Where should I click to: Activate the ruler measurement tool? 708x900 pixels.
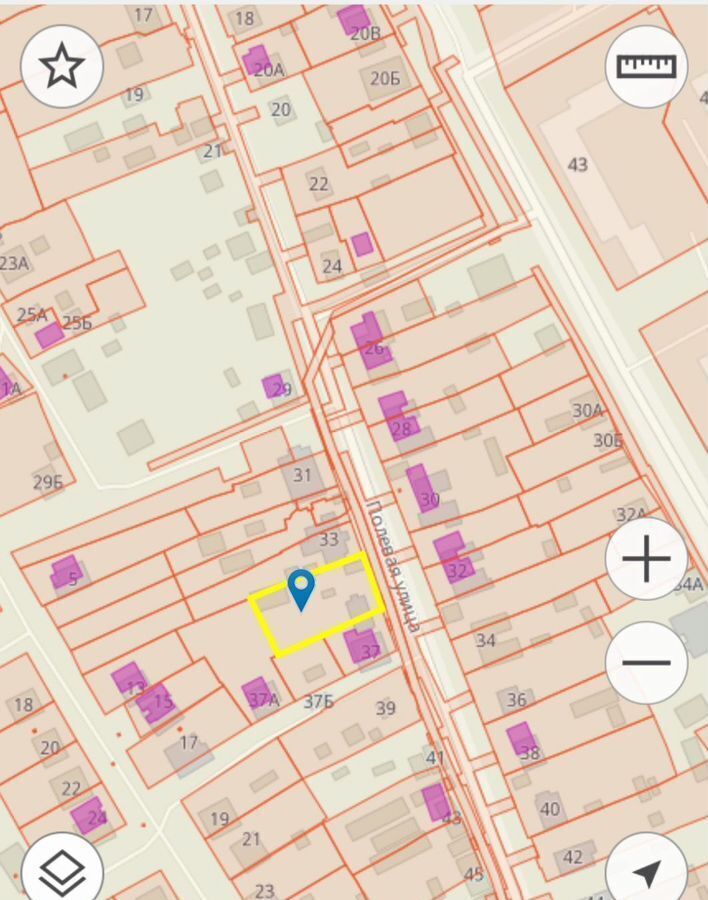coord(646,66)
